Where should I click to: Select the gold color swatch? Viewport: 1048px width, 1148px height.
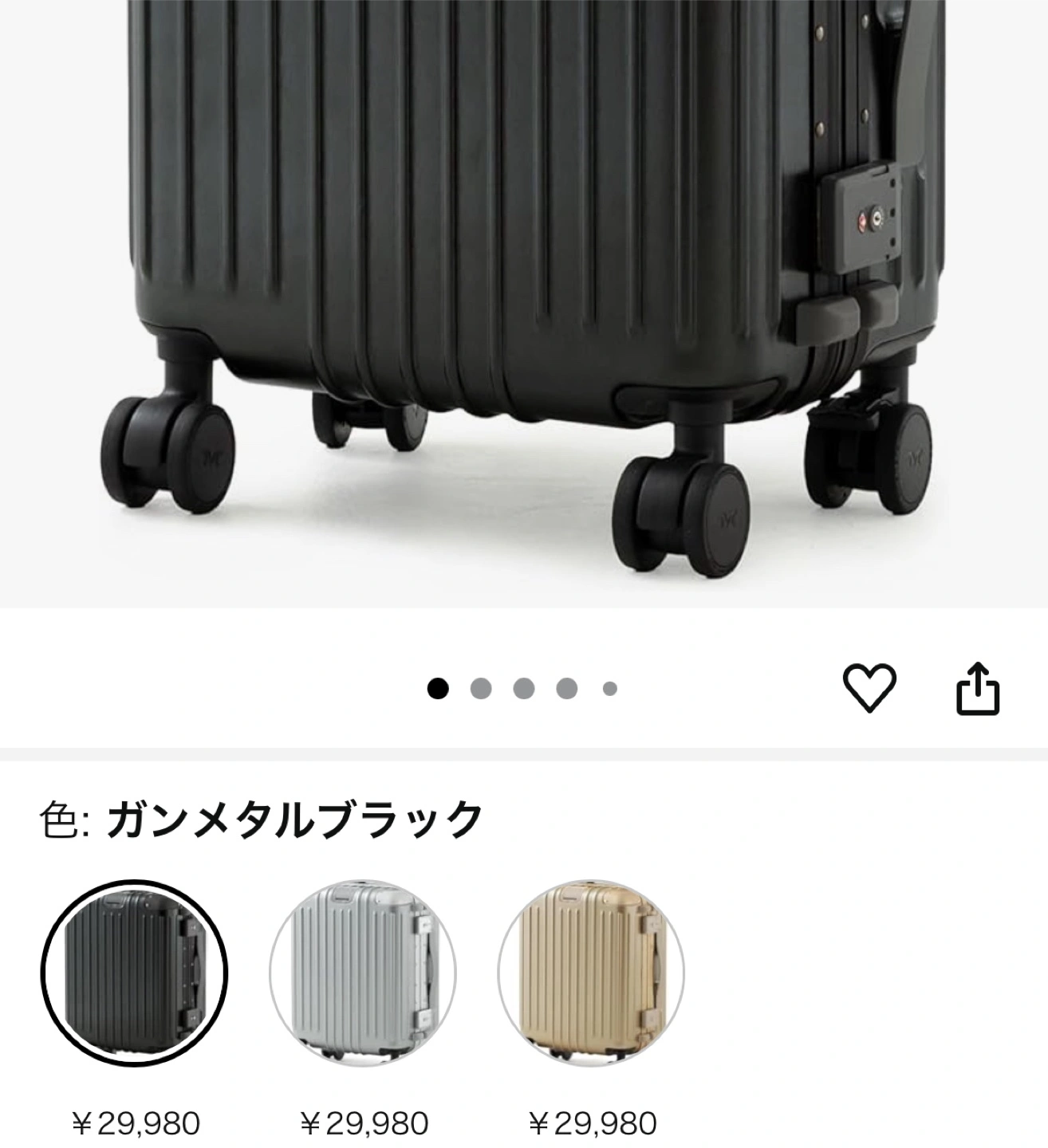click(591, 973)
